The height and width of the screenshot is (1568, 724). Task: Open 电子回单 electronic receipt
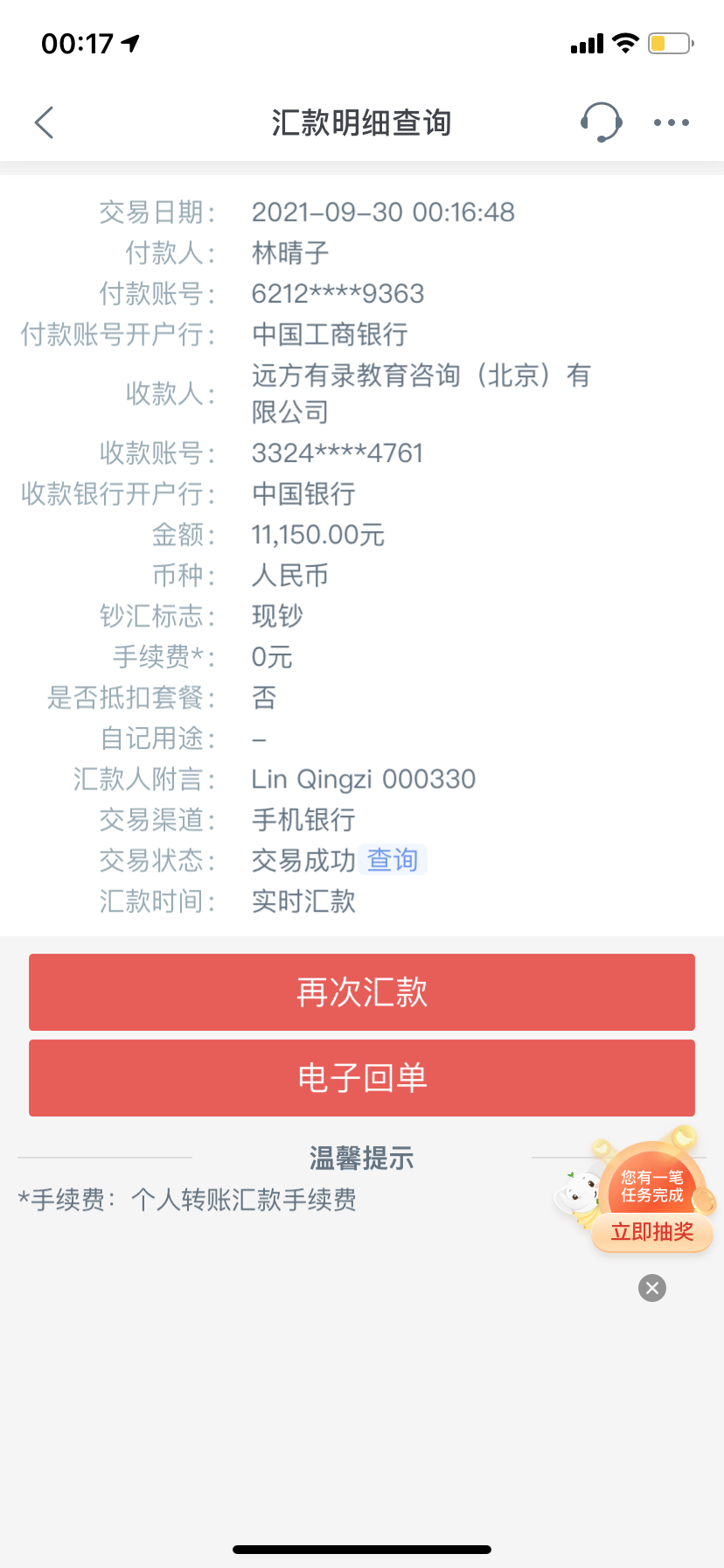tap(362, 1078)
